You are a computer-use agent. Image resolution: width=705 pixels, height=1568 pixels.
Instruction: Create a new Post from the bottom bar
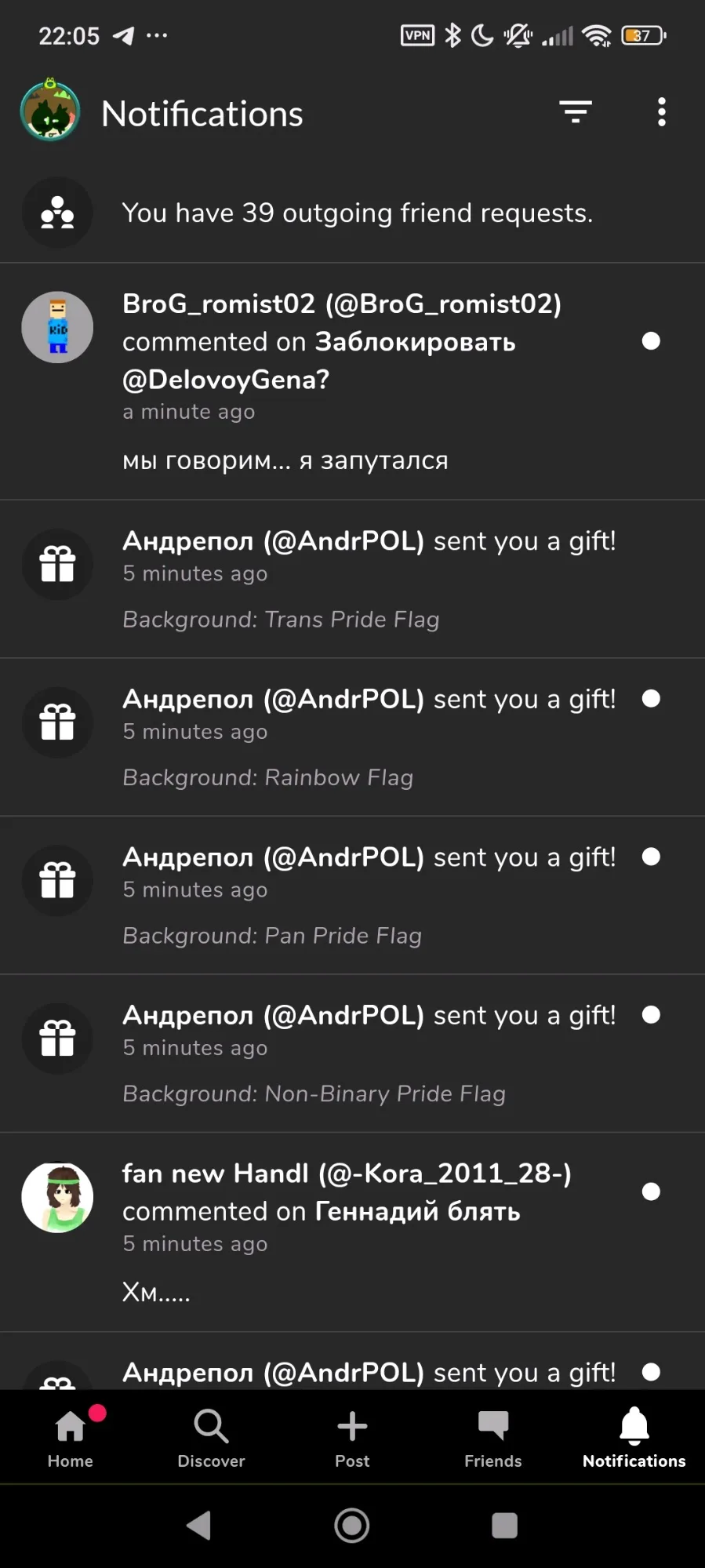(x=352, y=1438)
